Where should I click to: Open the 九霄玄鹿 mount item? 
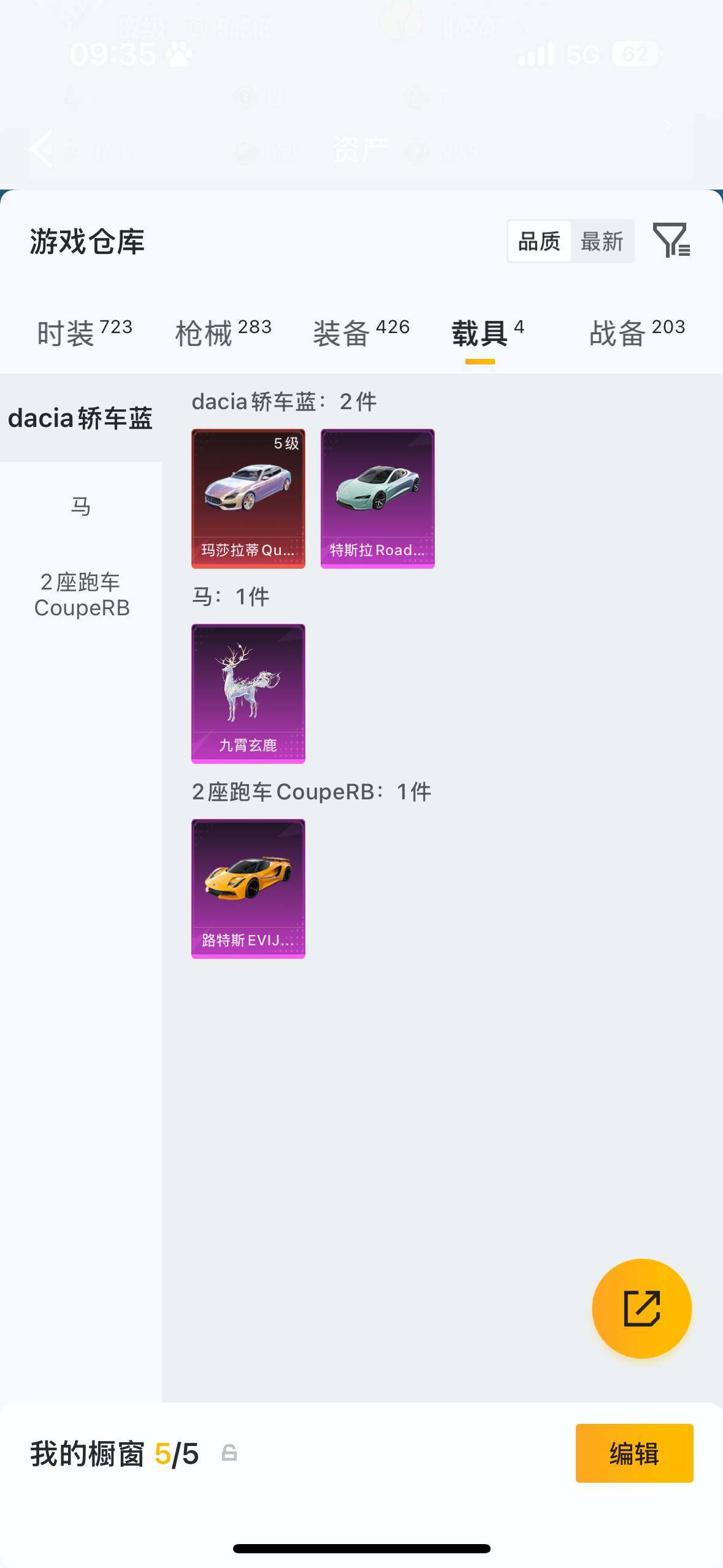point(248,693)
